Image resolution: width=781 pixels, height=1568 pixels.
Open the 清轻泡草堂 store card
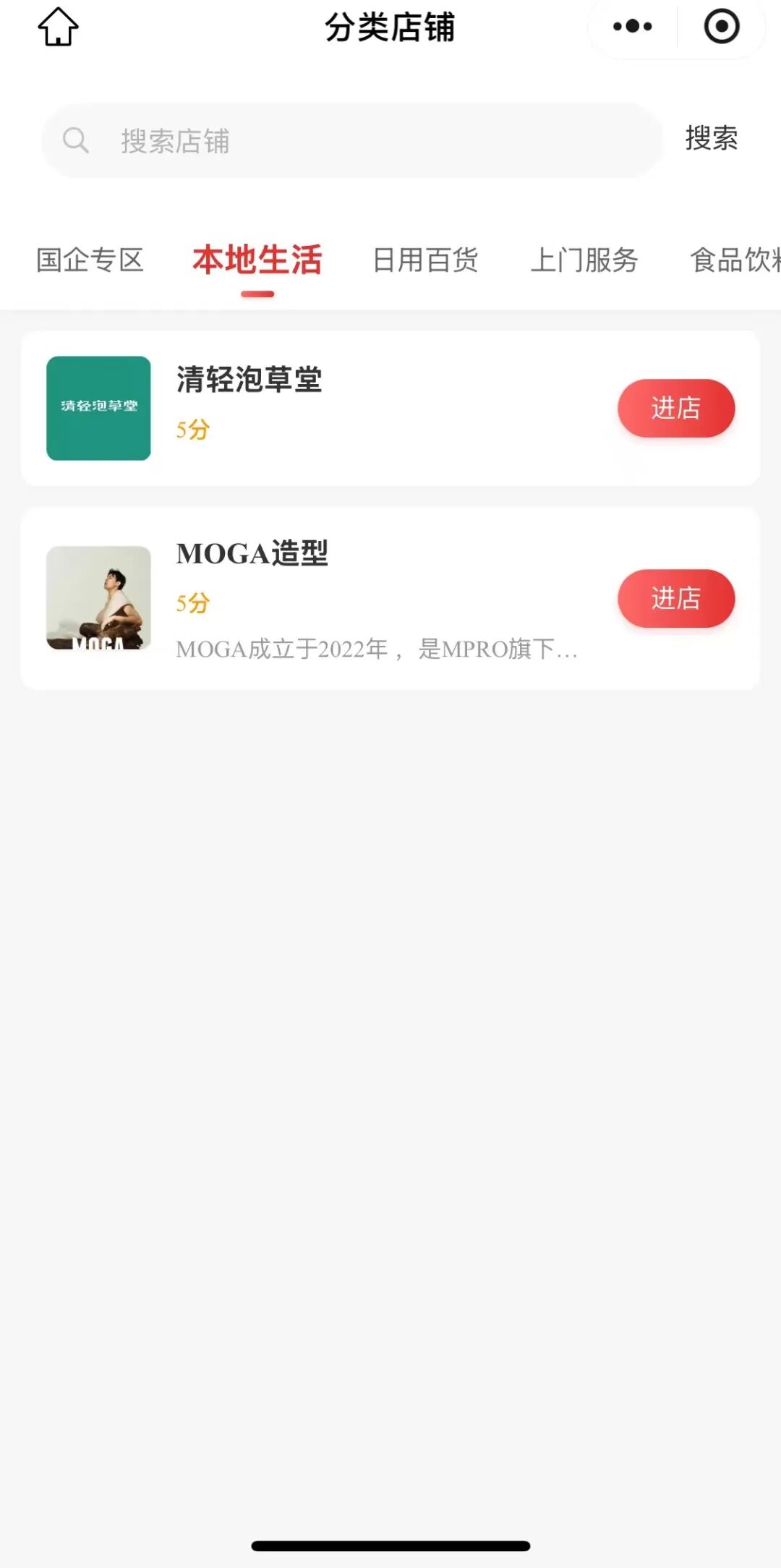coord(325,408)
